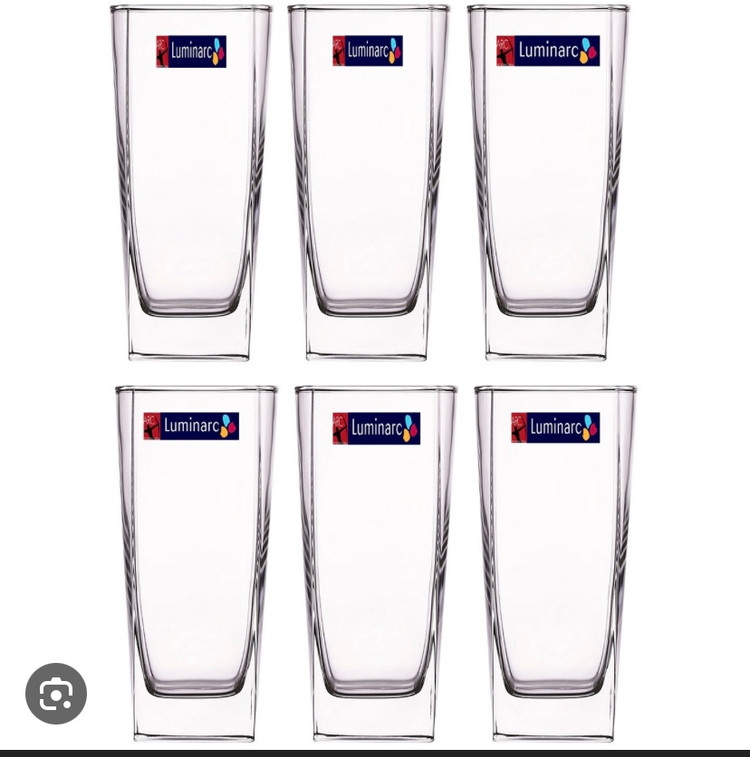The width and height of the screenshot is (750, 757).
Task: Open the visual search lens icon
Action: [56, 693]
